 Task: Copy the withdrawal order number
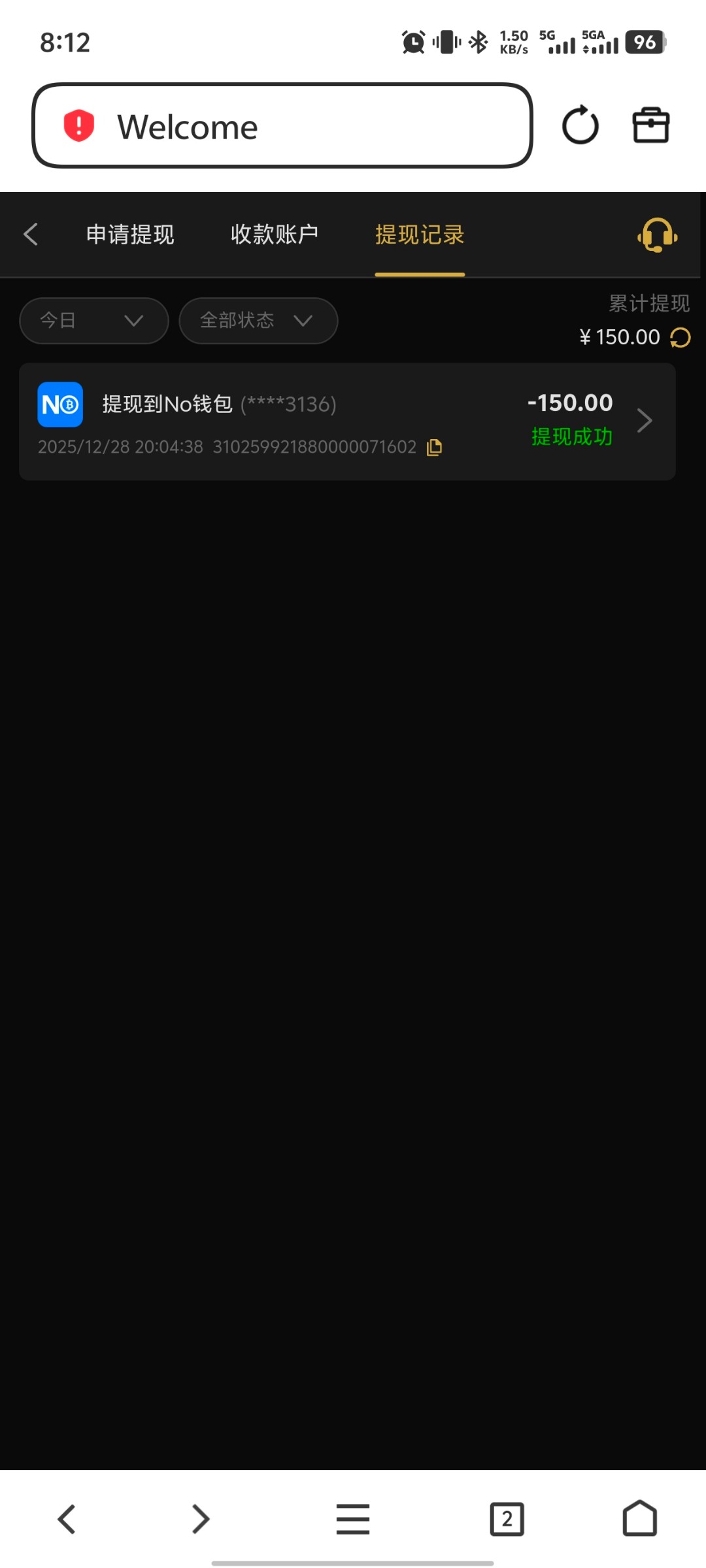(435, 448)
